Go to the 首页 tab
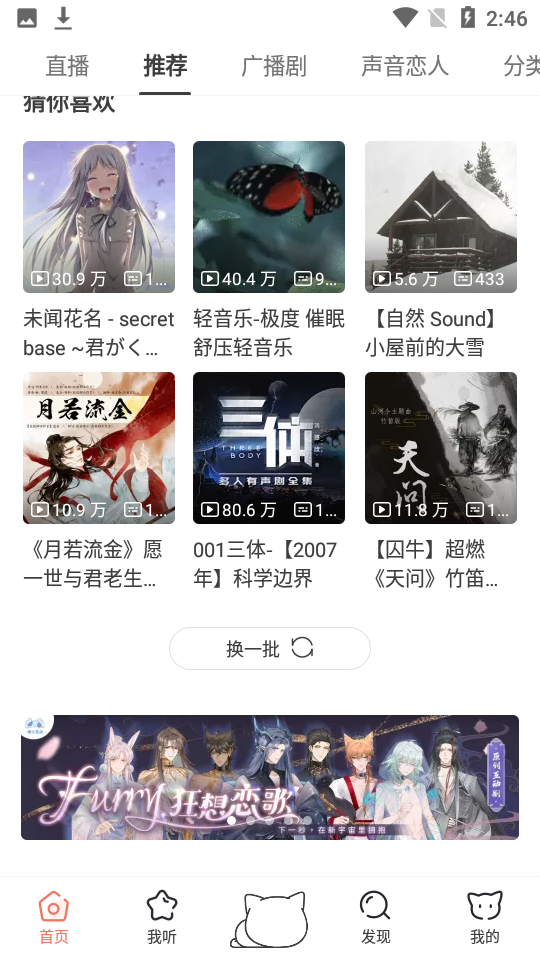 [54, 917]
